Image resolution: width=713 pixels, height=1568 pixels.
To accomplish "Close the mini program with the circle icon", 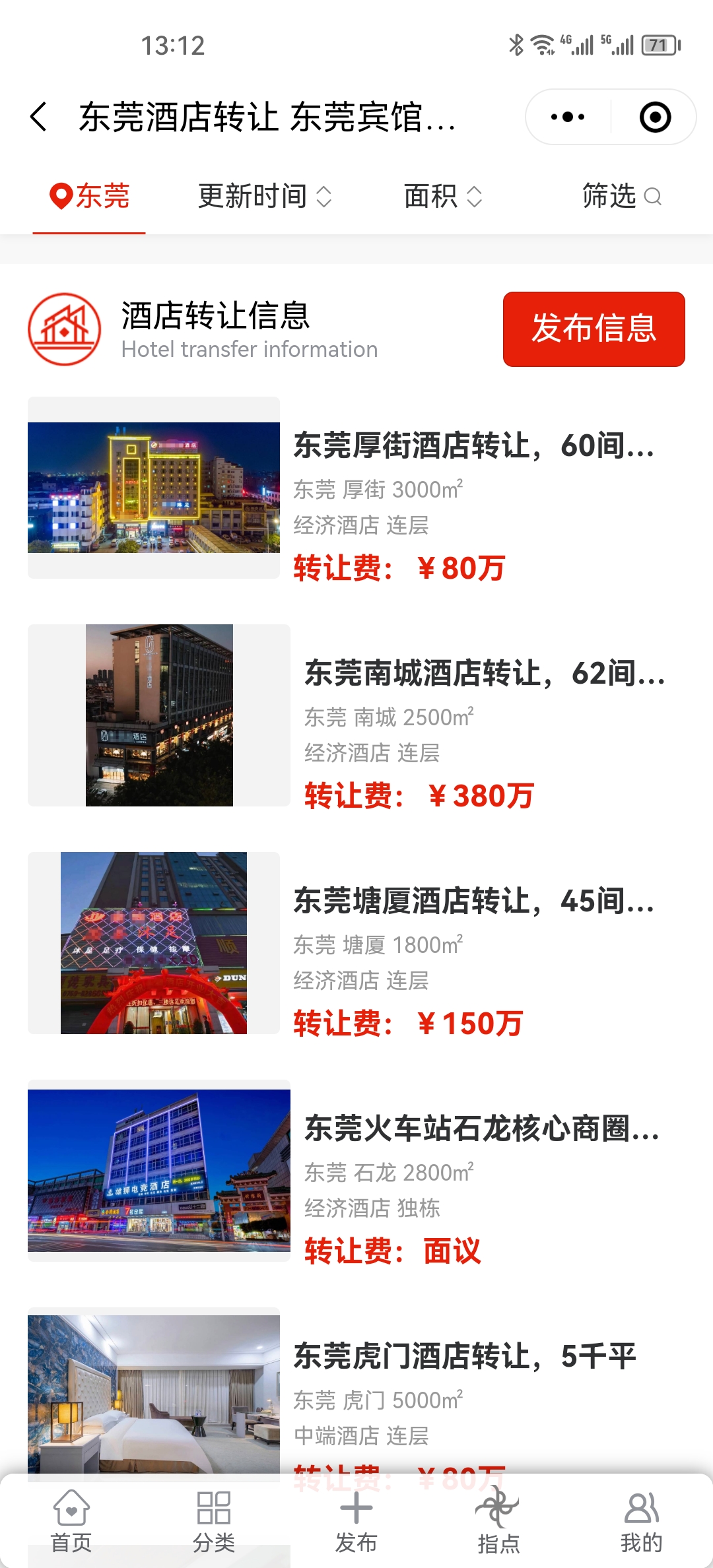I will point(655,117).
